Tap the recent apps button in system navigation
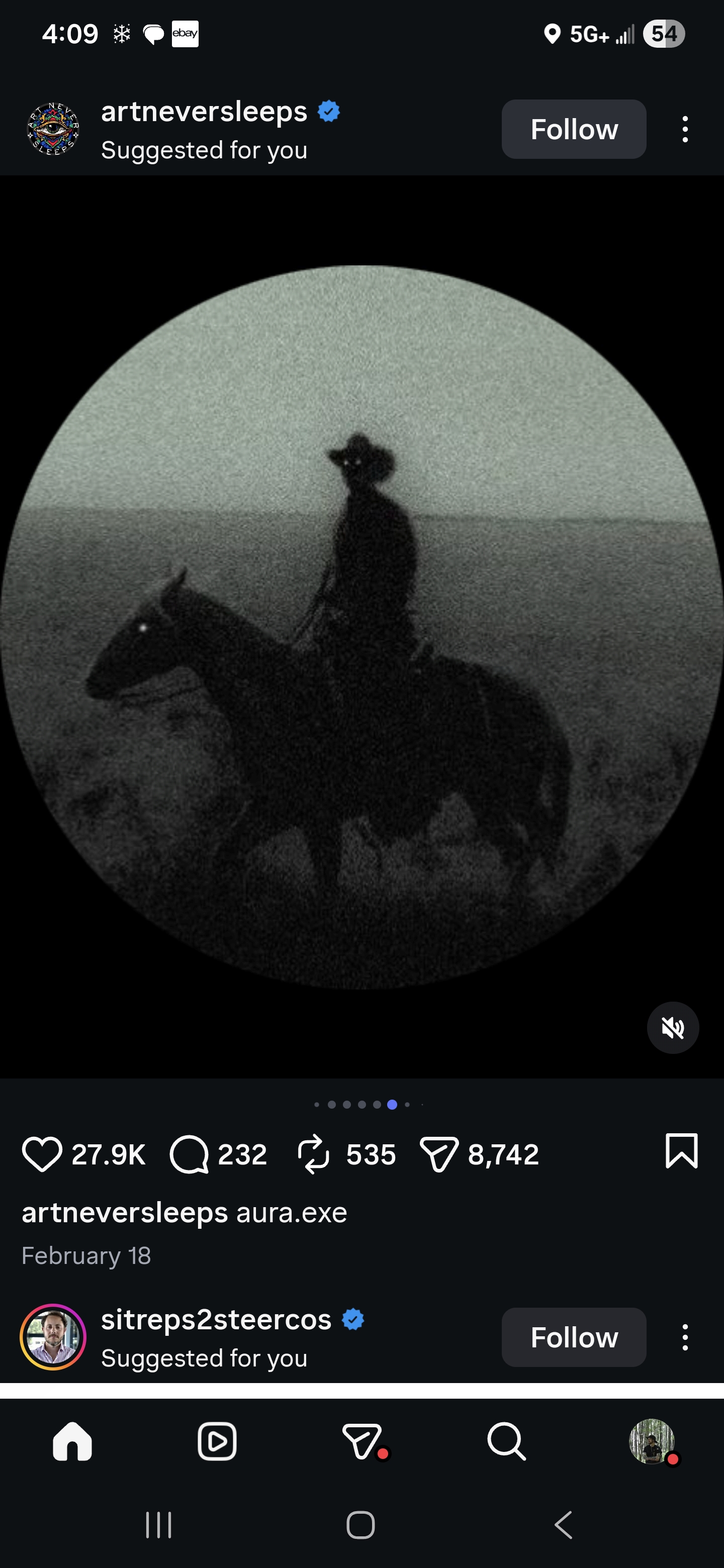The width and height of the screenshot is (724, 1568). [x=159, y=1526]
